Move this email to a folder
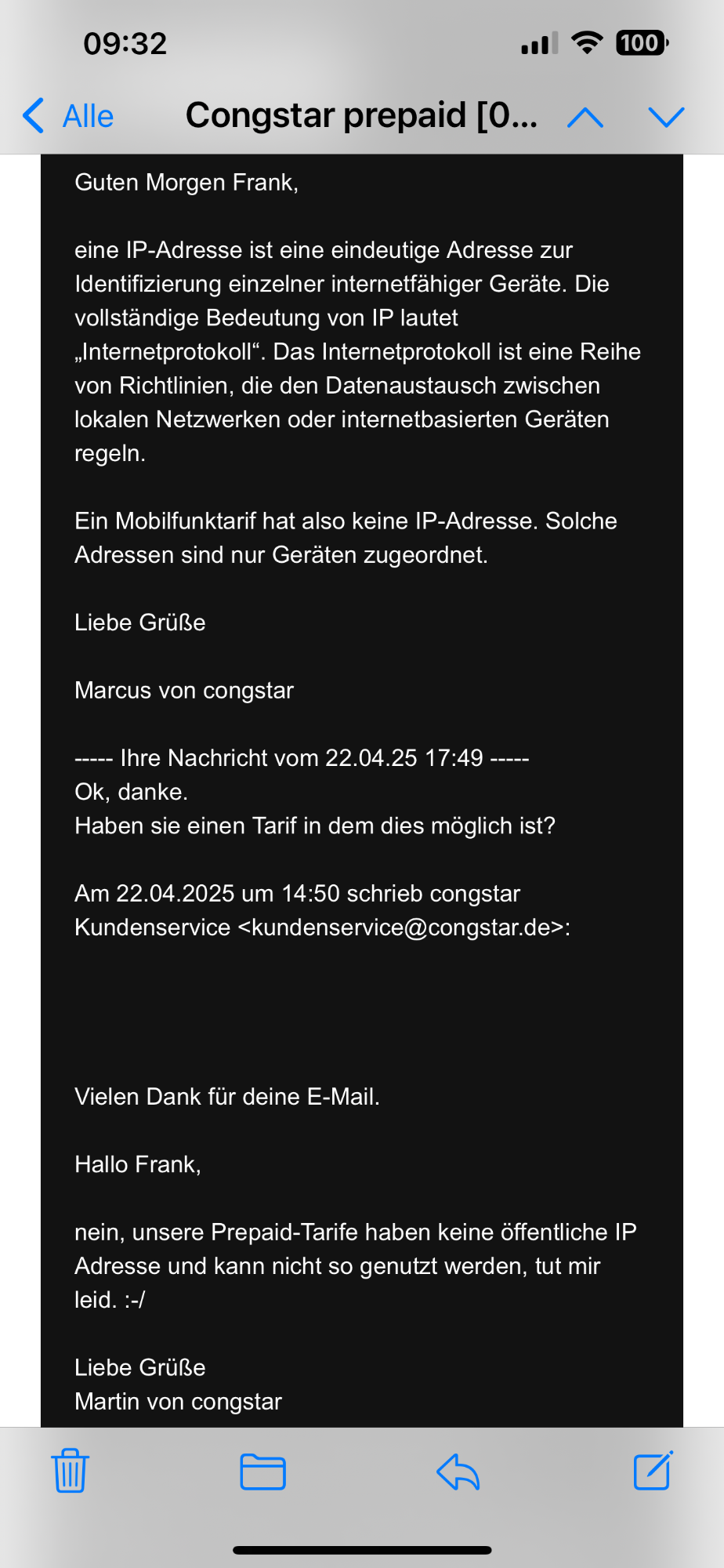The width and height of the screenshot is (724, 1568). (x=262, y=1472)
